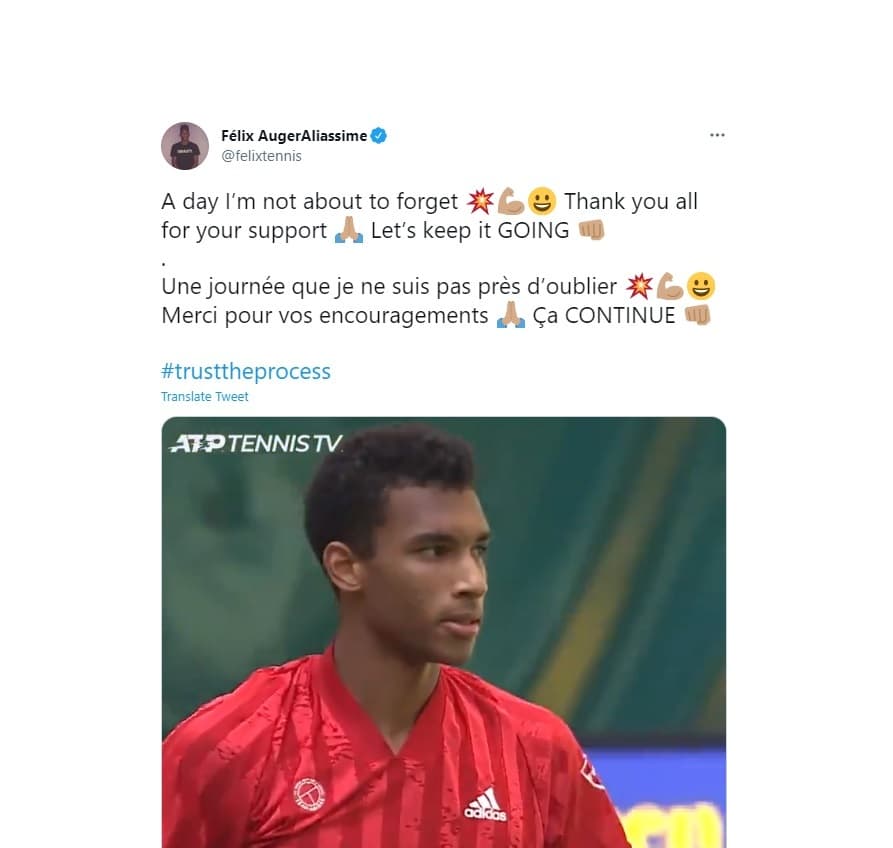Open the #trusttheprocess hashtag

click(246, 372)
